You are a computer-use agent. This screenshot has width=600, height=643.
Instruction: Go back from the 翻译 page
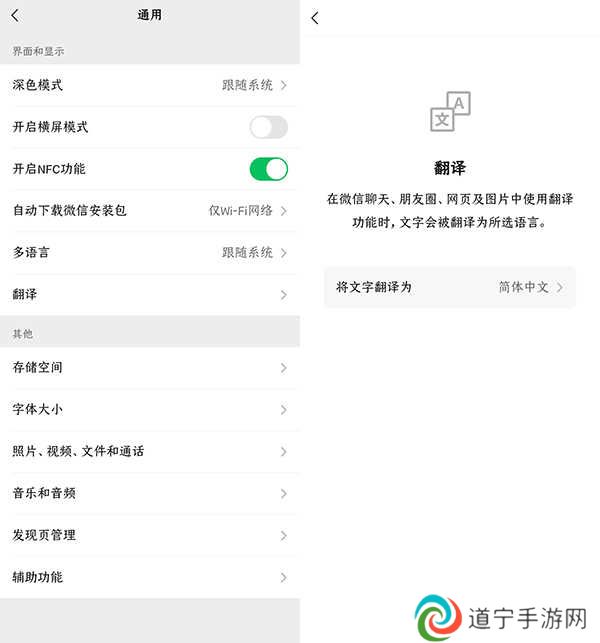coord(315,18)
